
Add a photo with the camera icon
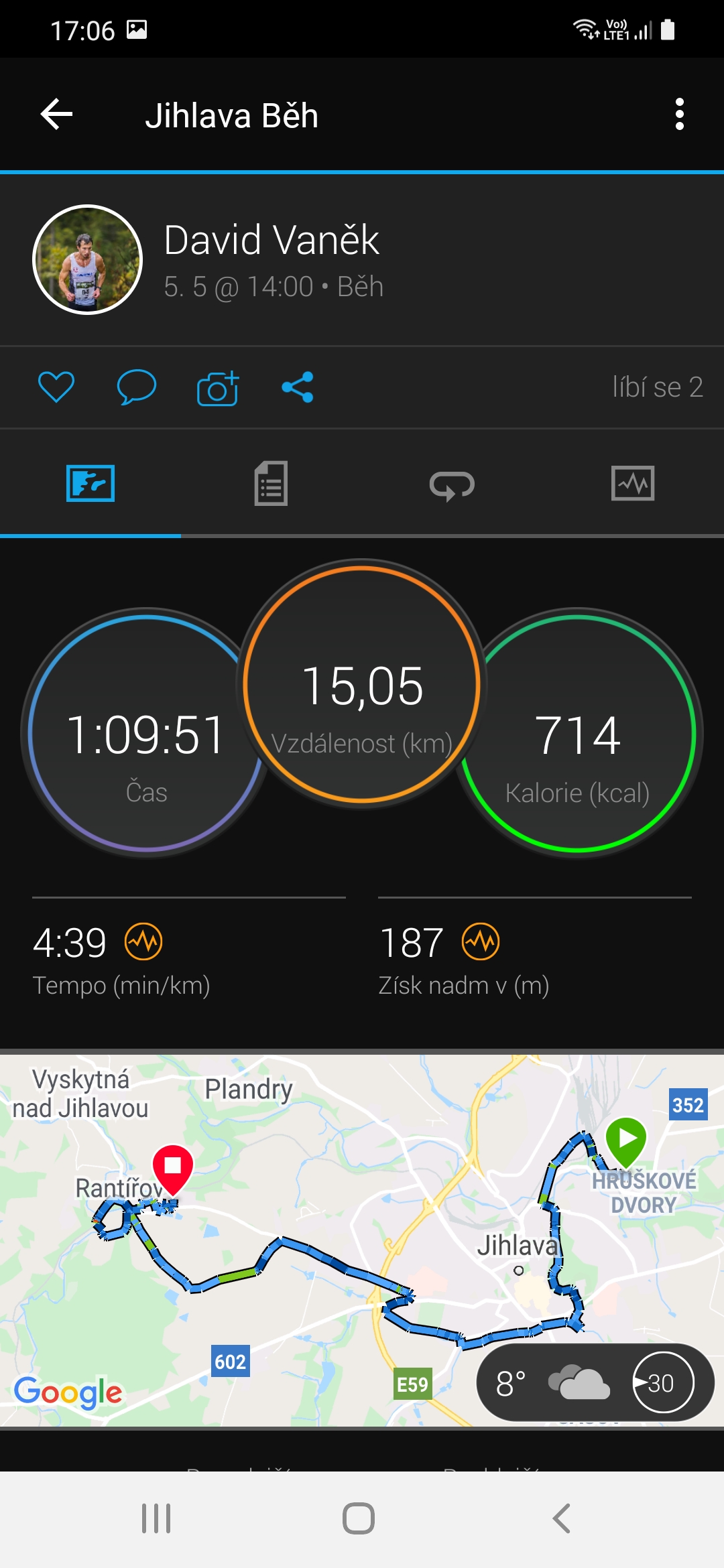217,387
